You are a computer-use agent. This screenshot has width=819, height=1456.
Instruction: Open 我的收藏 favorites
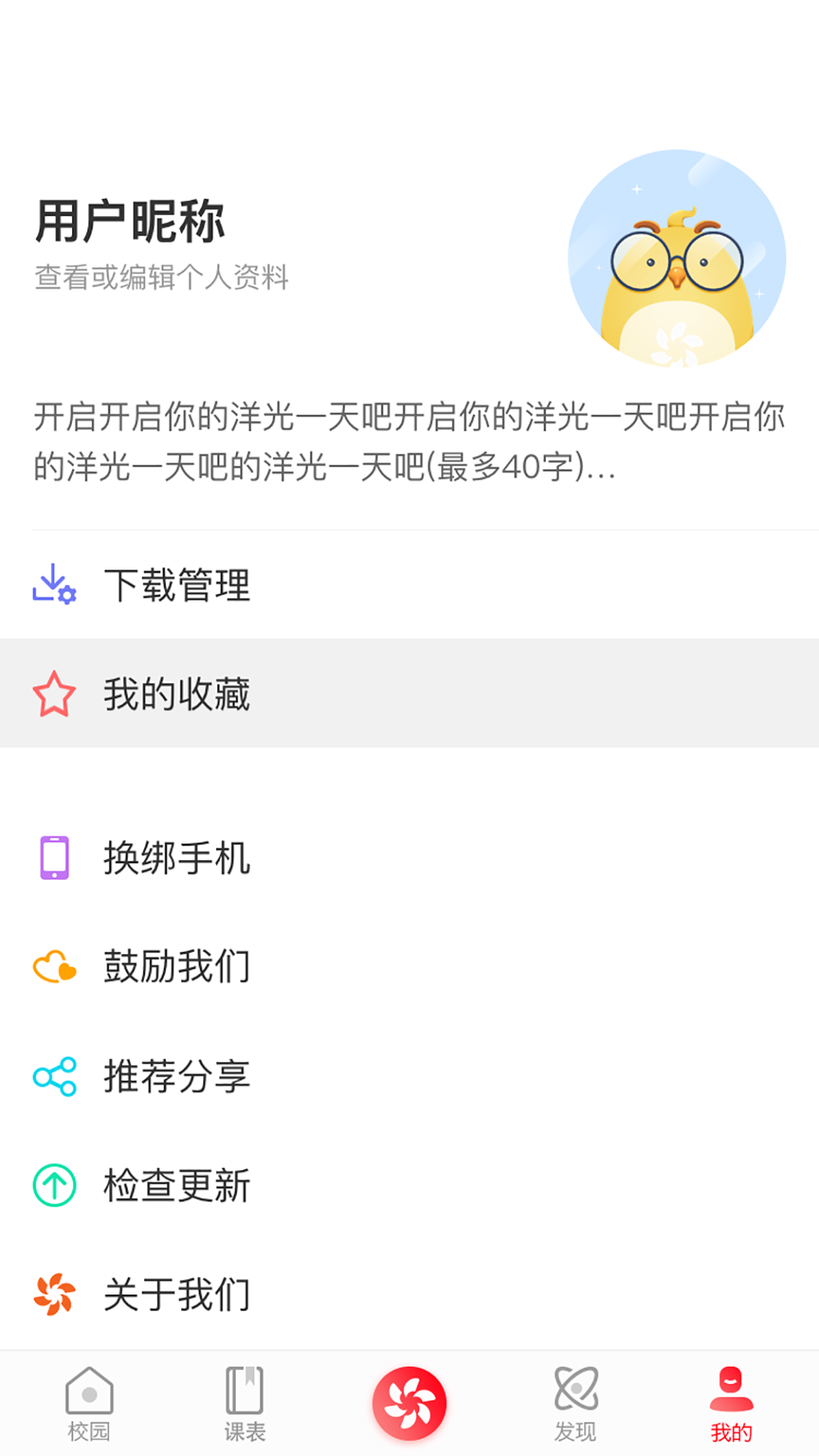176,694
